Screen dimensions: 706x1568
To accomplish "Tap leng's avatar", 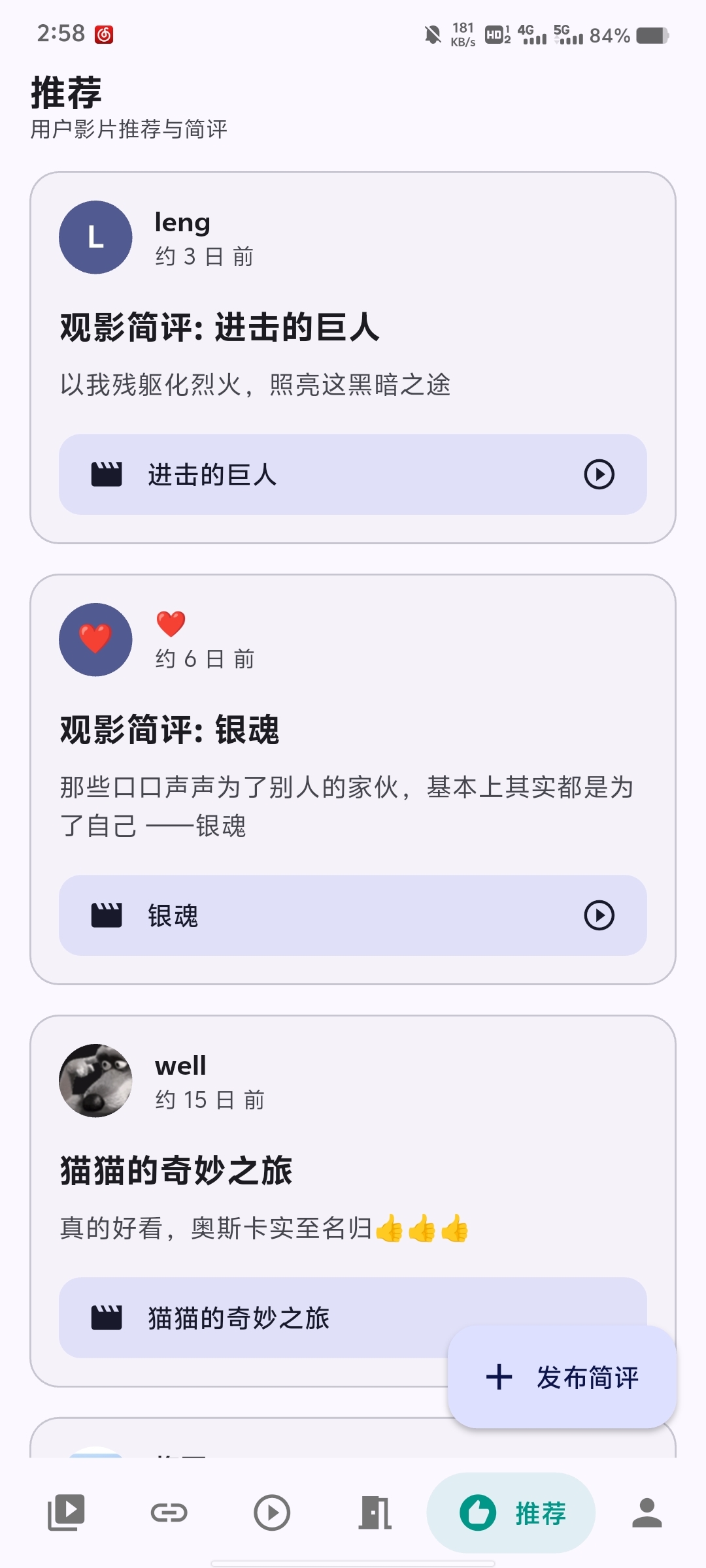I will [95, 237].
